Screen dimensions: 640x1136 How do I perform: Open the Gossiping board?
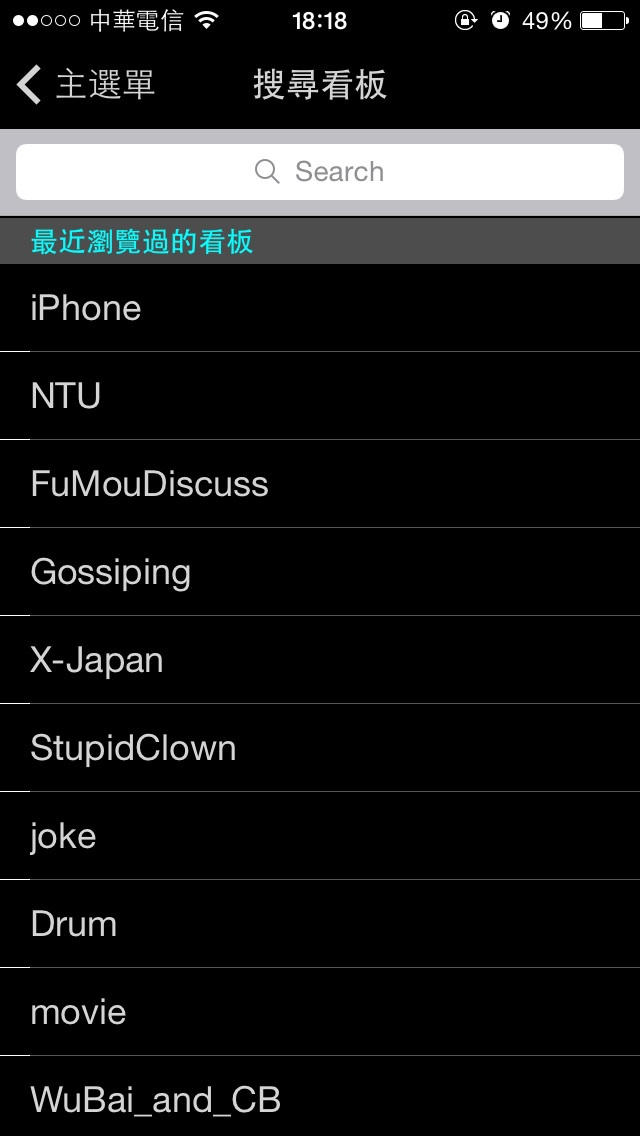(320, 572)
